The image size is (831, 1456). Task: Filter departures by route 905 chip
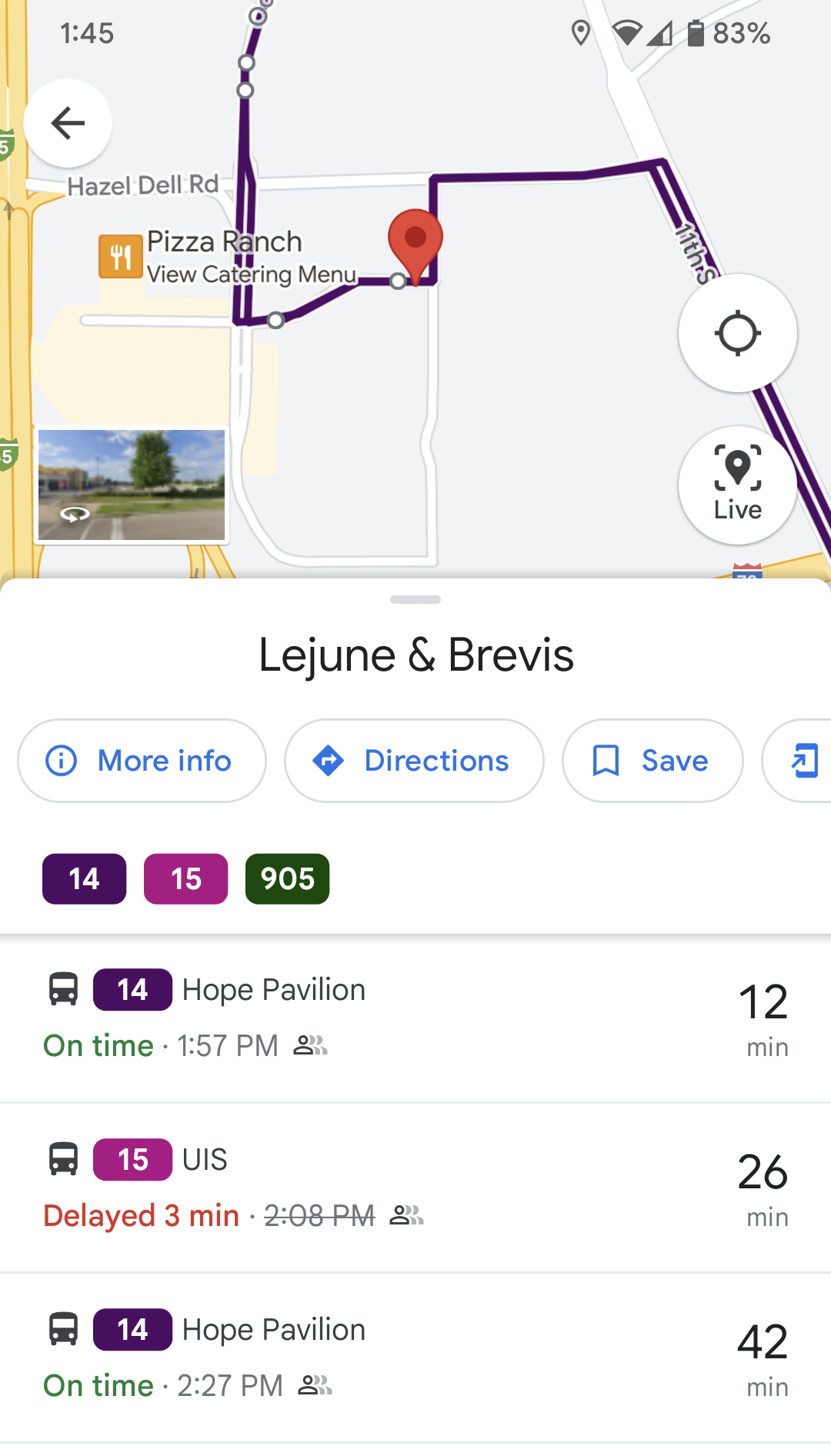pos(287,879)
